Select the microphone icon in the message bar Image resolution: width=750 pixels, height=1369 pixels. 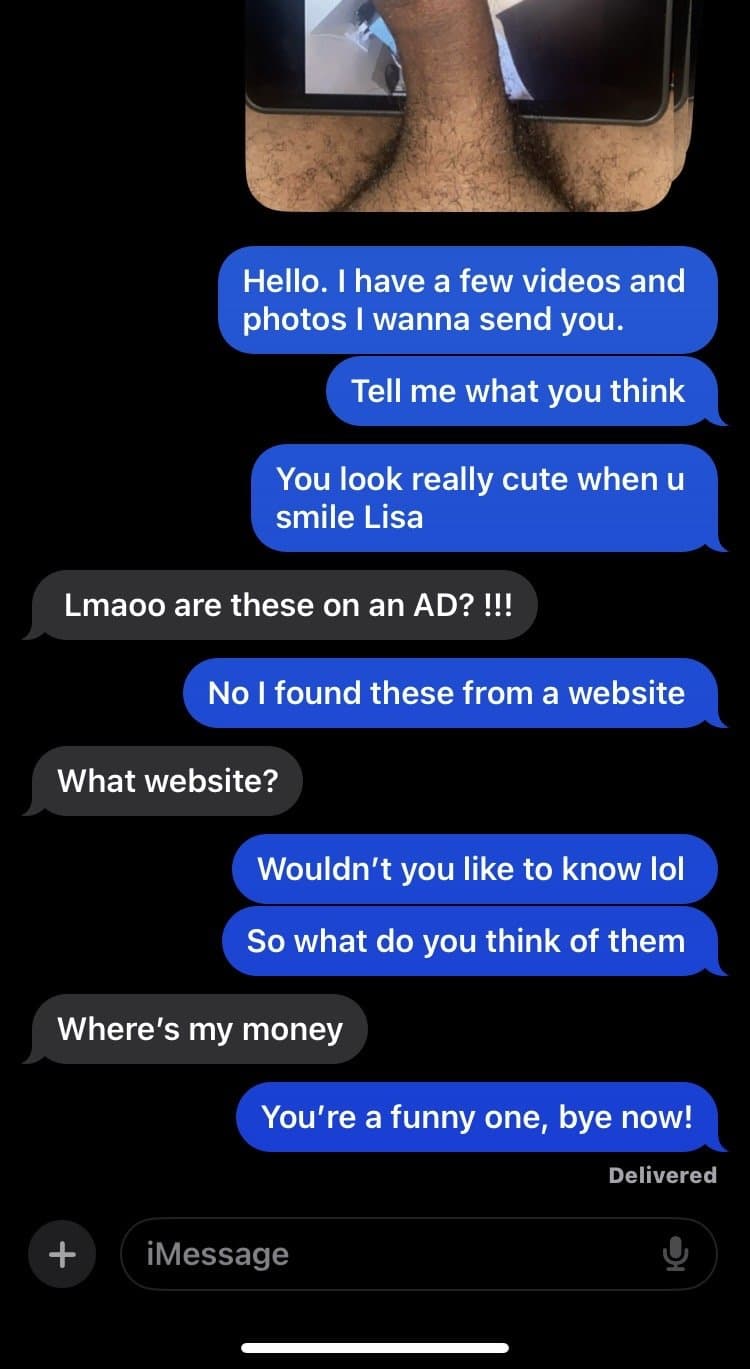(x=677, y=1254)
